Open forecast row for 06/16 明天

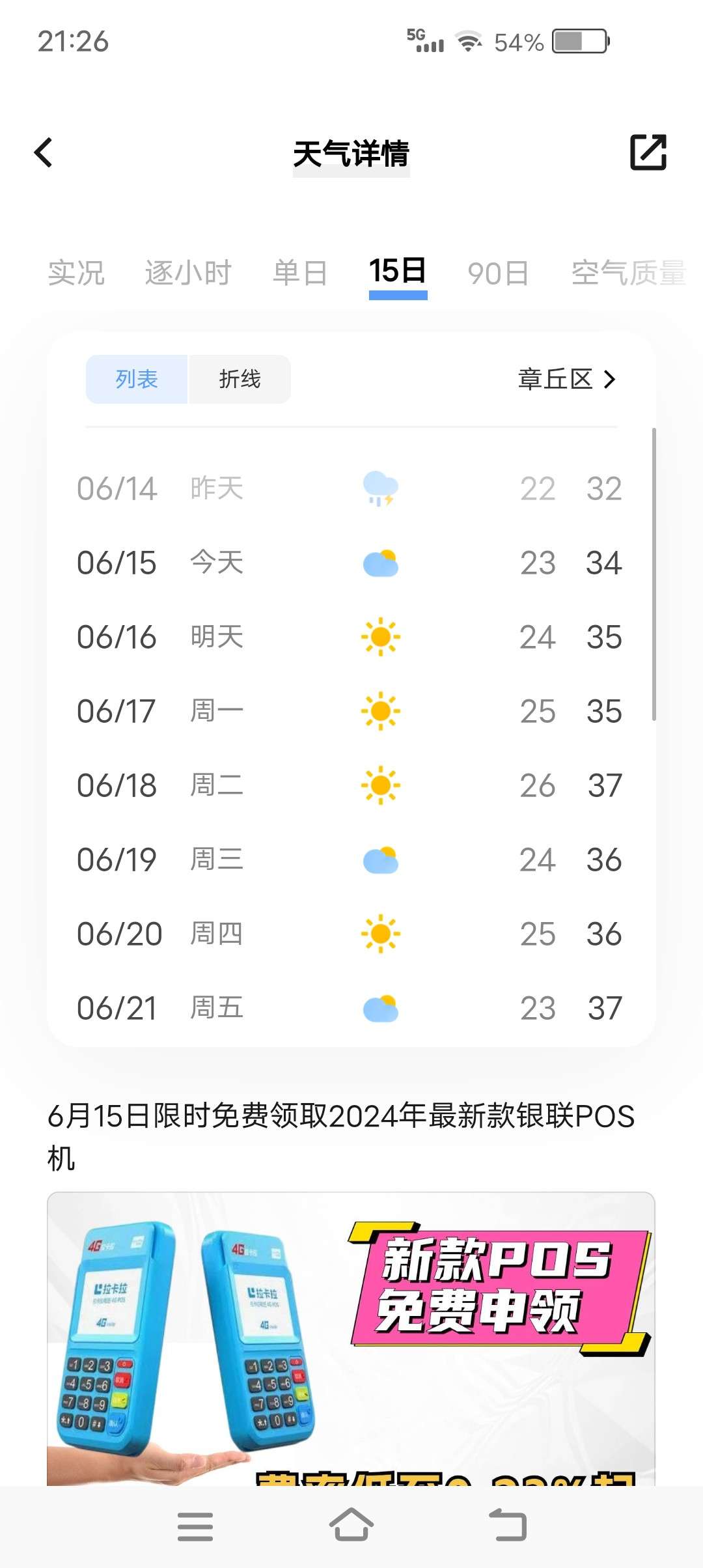click(350, 637)
